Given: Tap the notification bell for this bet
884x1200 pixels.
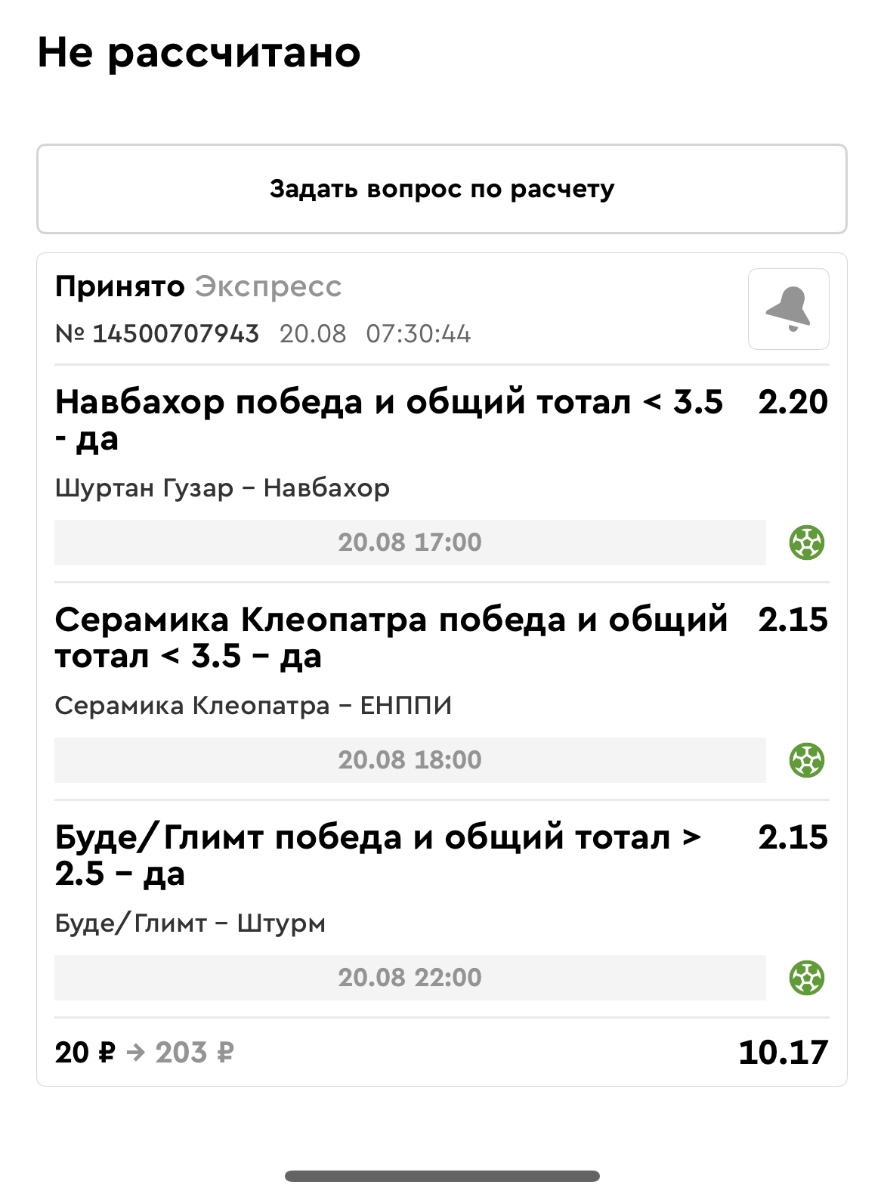Looking at the screenshot, I should tap(788, 309).
